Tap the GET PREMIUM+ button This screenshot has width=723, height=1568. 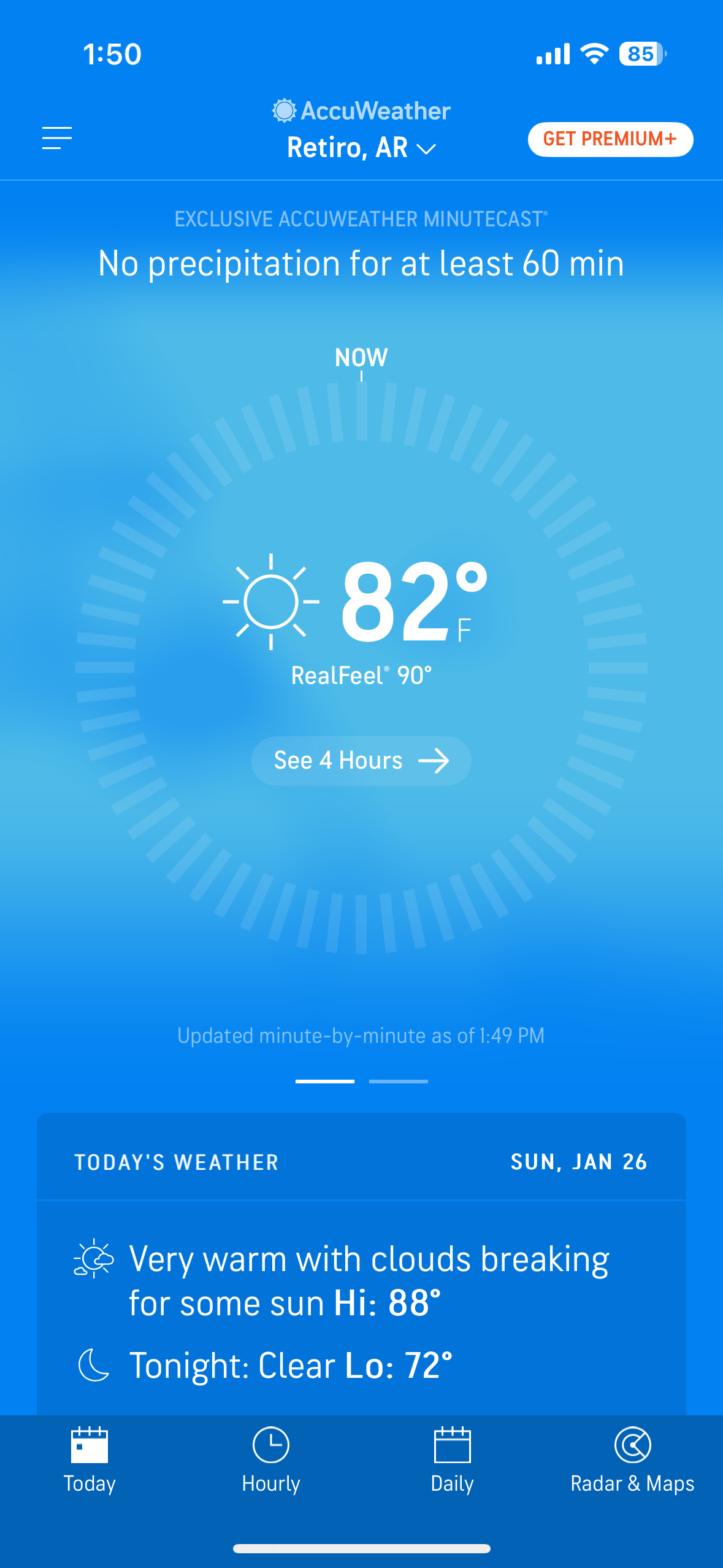(x=610, y=139)
